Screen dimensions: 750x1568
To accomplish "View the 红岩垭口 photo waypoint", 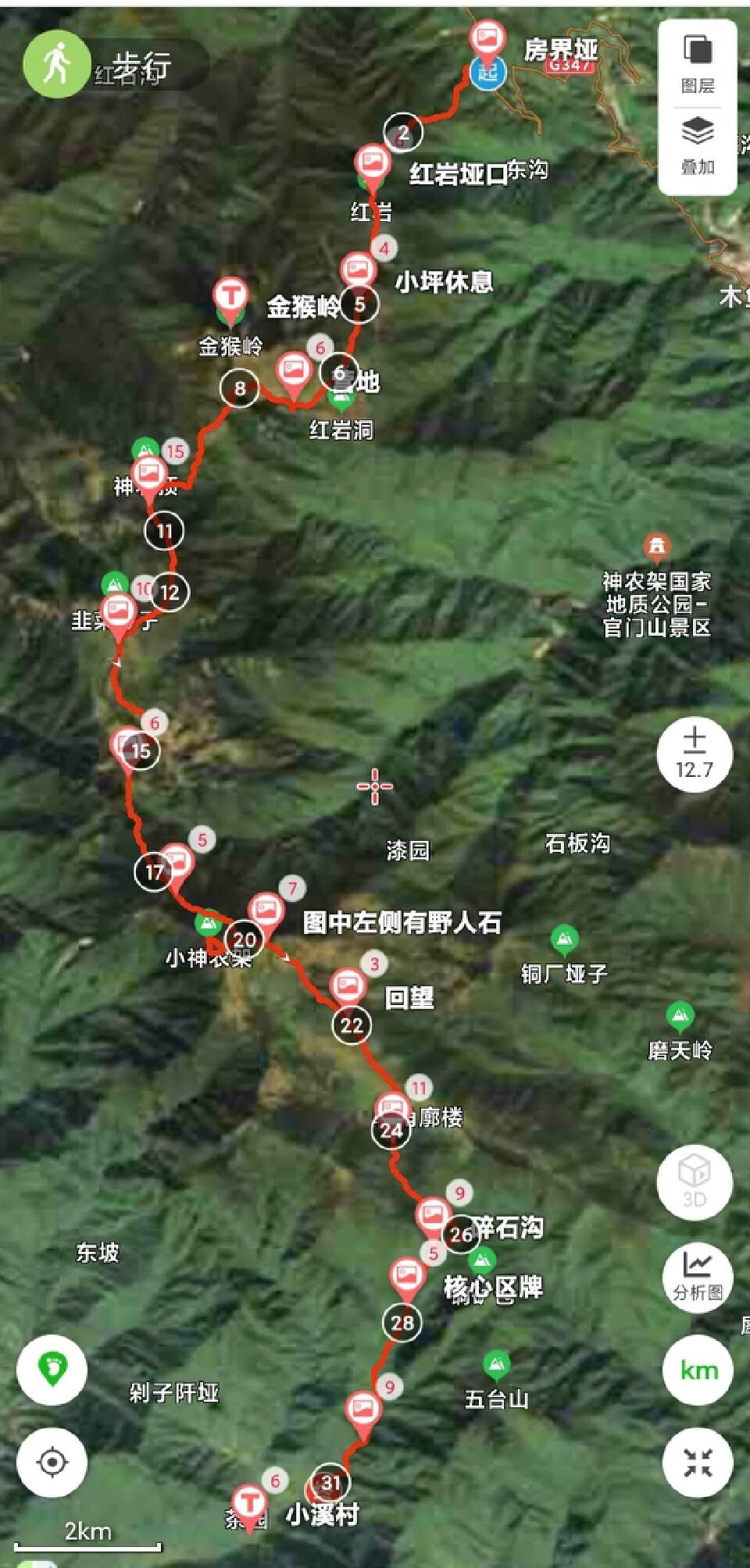I will click(373, 164).
